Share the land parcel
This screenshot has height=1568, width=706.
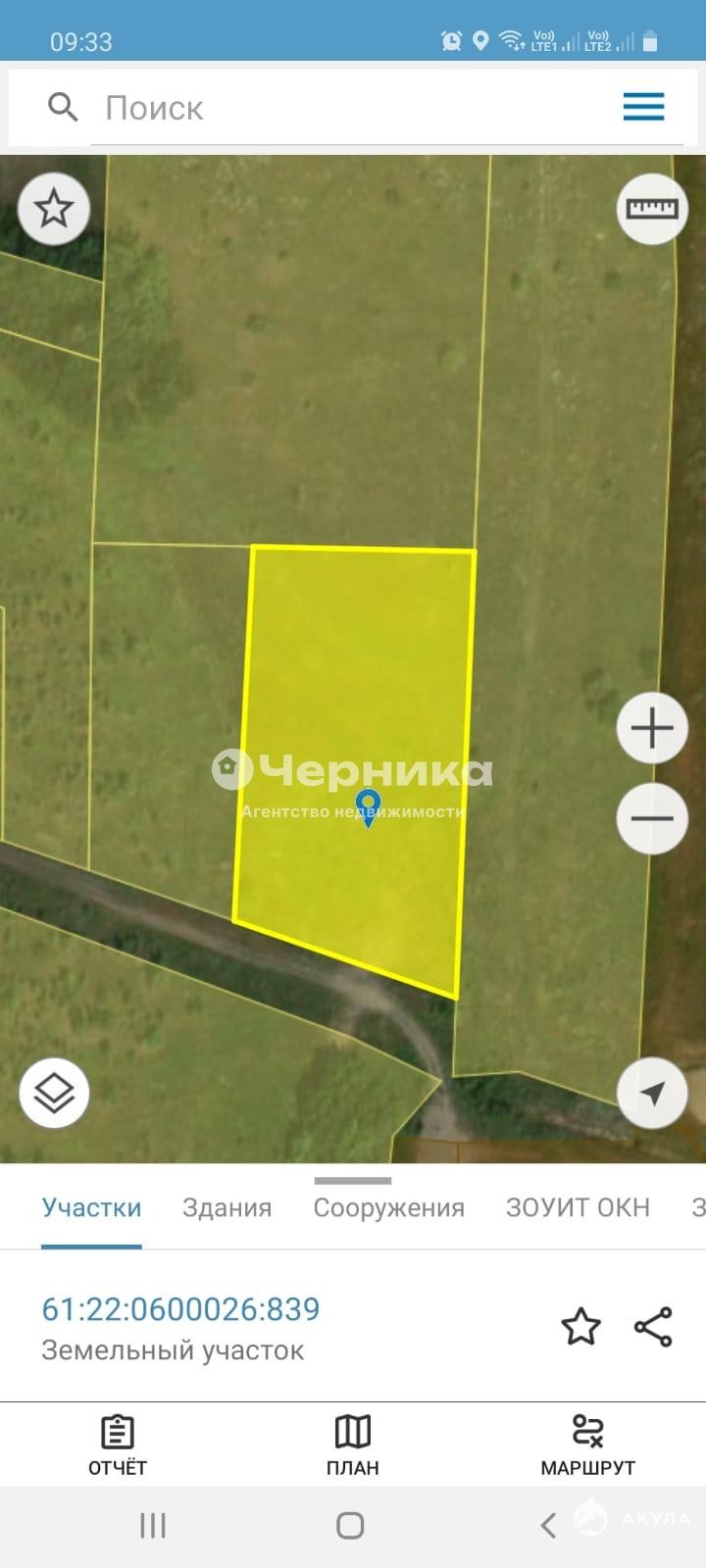(653, 1327)
